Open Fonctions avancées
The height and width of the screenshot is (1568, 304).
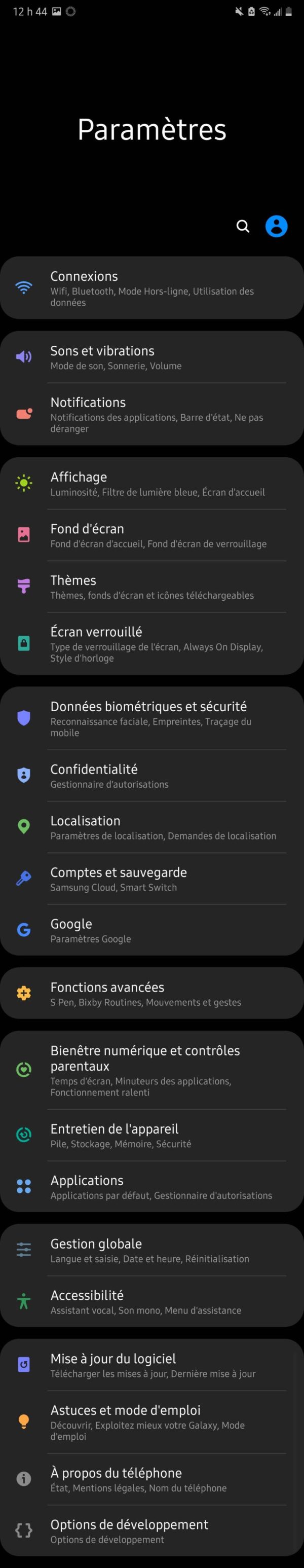pos(152,994)
